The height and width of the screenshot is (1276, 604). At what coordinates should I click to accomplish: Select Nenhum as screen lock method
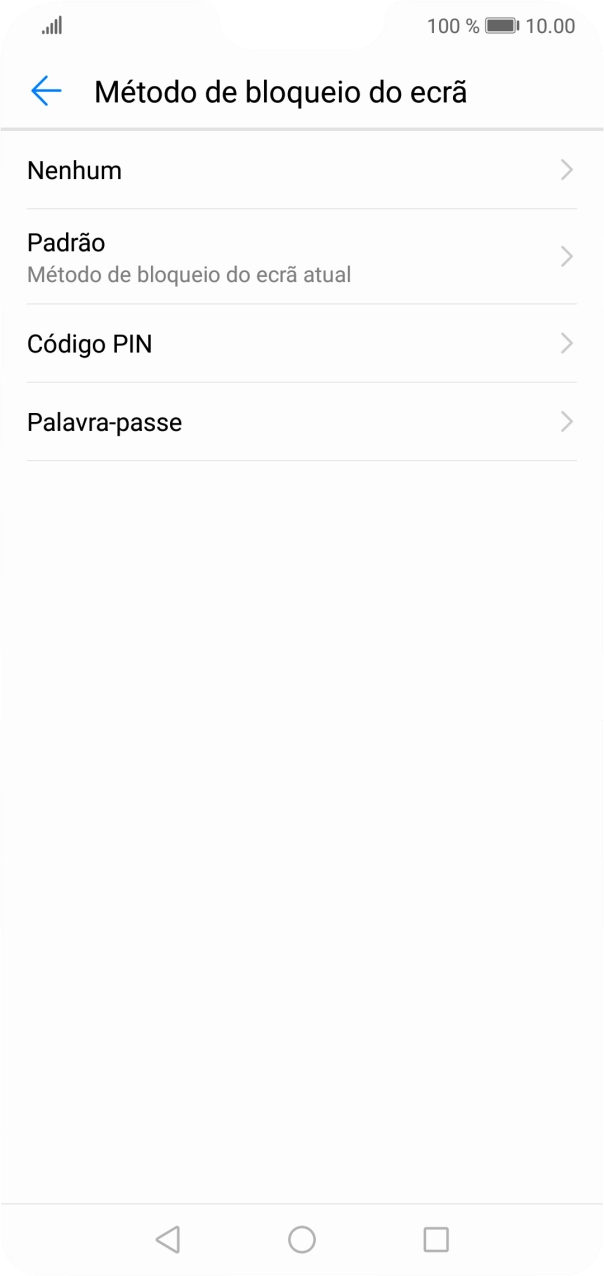(300, 171)
